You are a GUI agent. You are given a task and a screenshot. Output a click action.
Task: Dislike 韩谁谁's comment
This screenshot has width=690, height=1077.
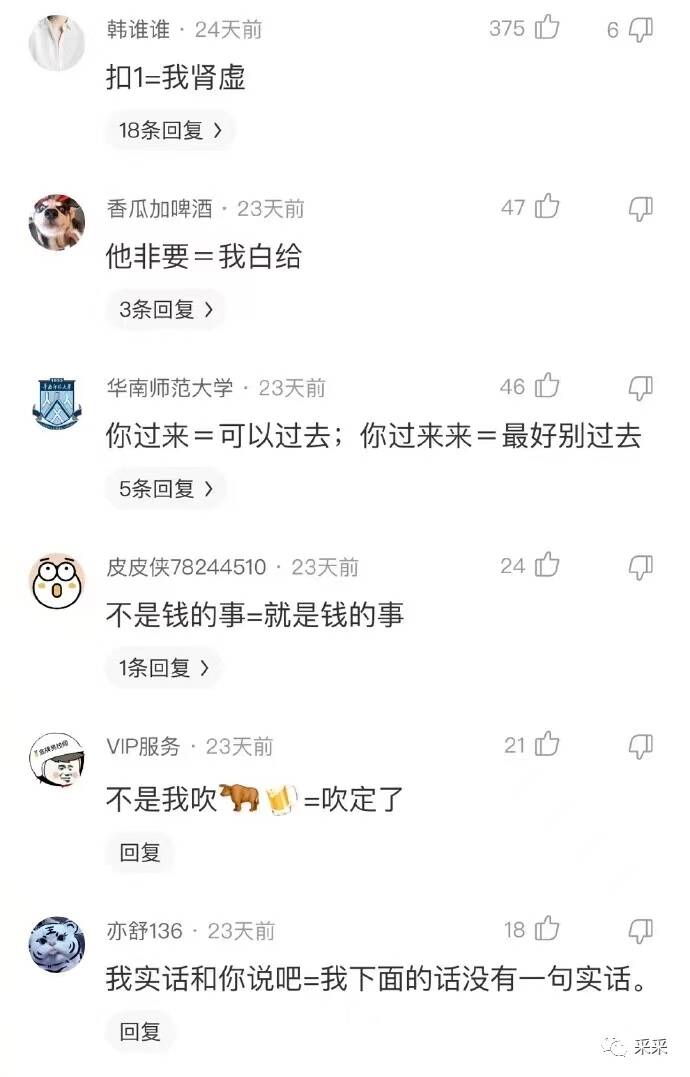coord(640,30)
